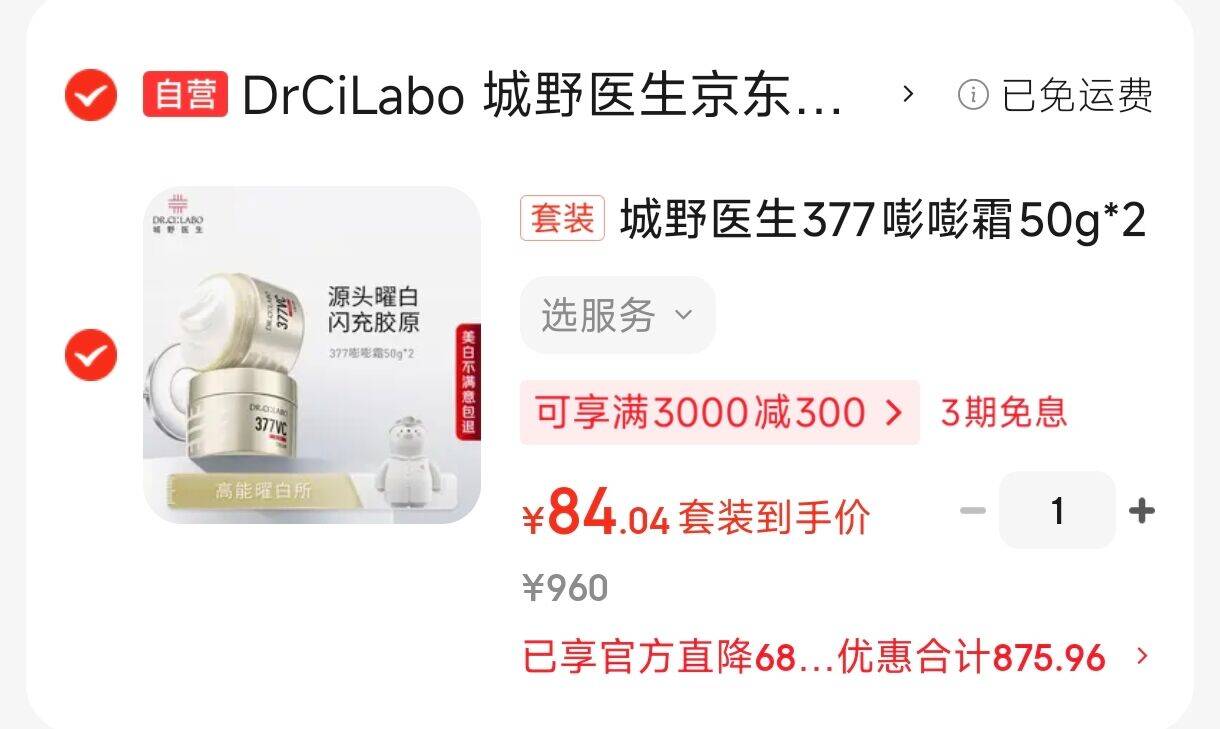Expand the 选服务 dropdown

[617, 315]
